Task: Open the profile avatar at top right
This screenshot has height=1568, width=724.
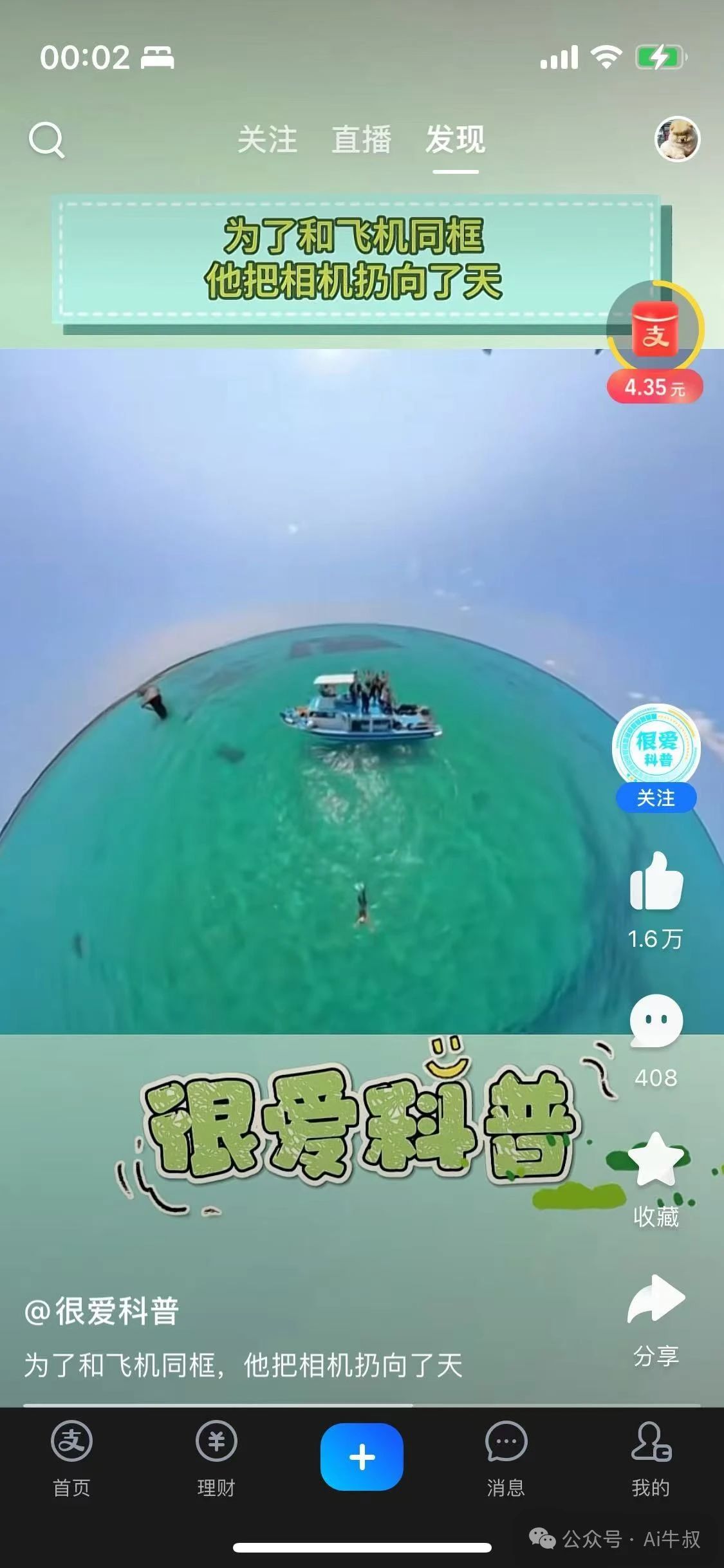Action: [x=677, y=139]
